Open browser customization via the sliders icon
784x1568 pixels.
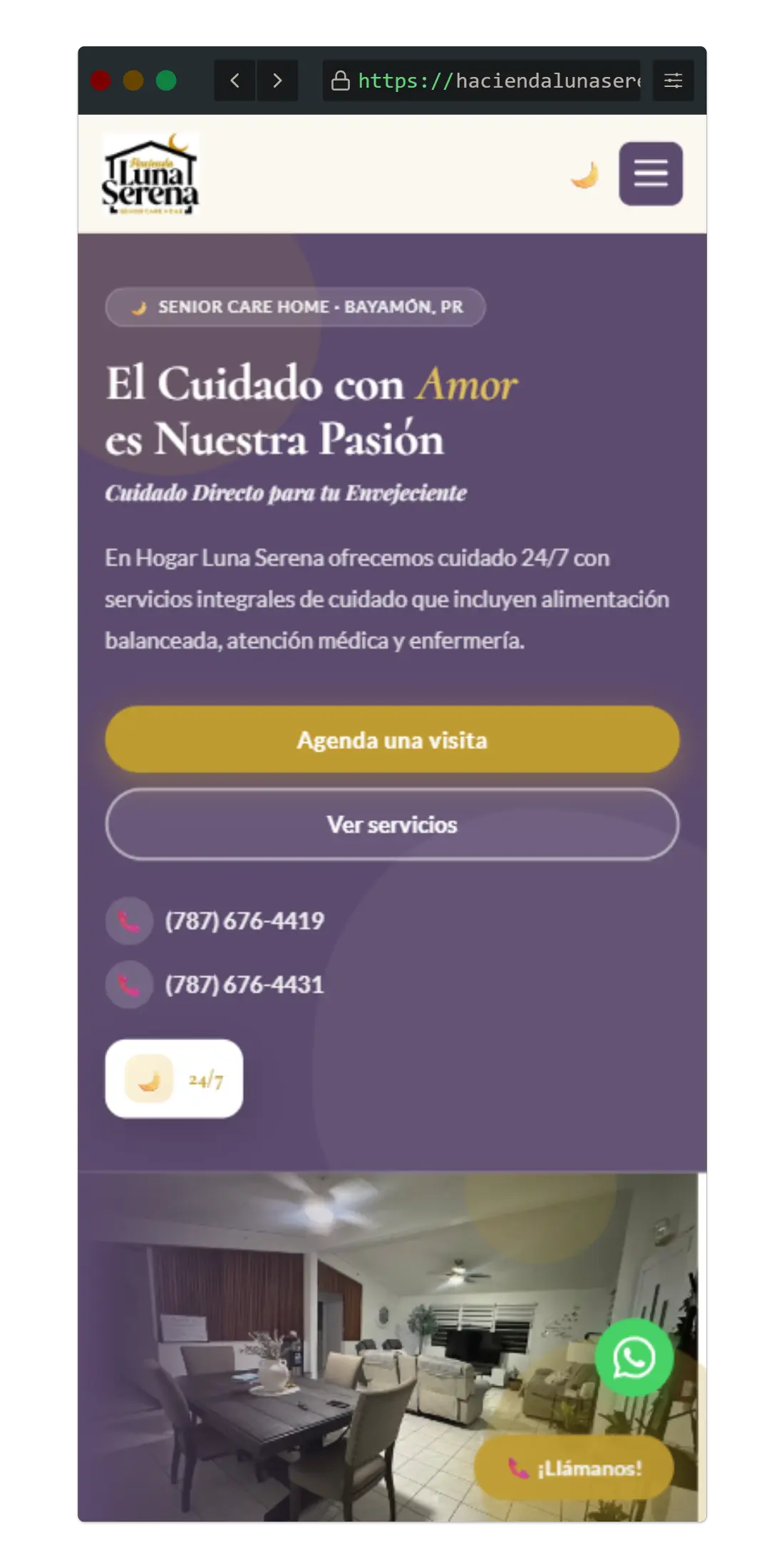click(673, 80)
